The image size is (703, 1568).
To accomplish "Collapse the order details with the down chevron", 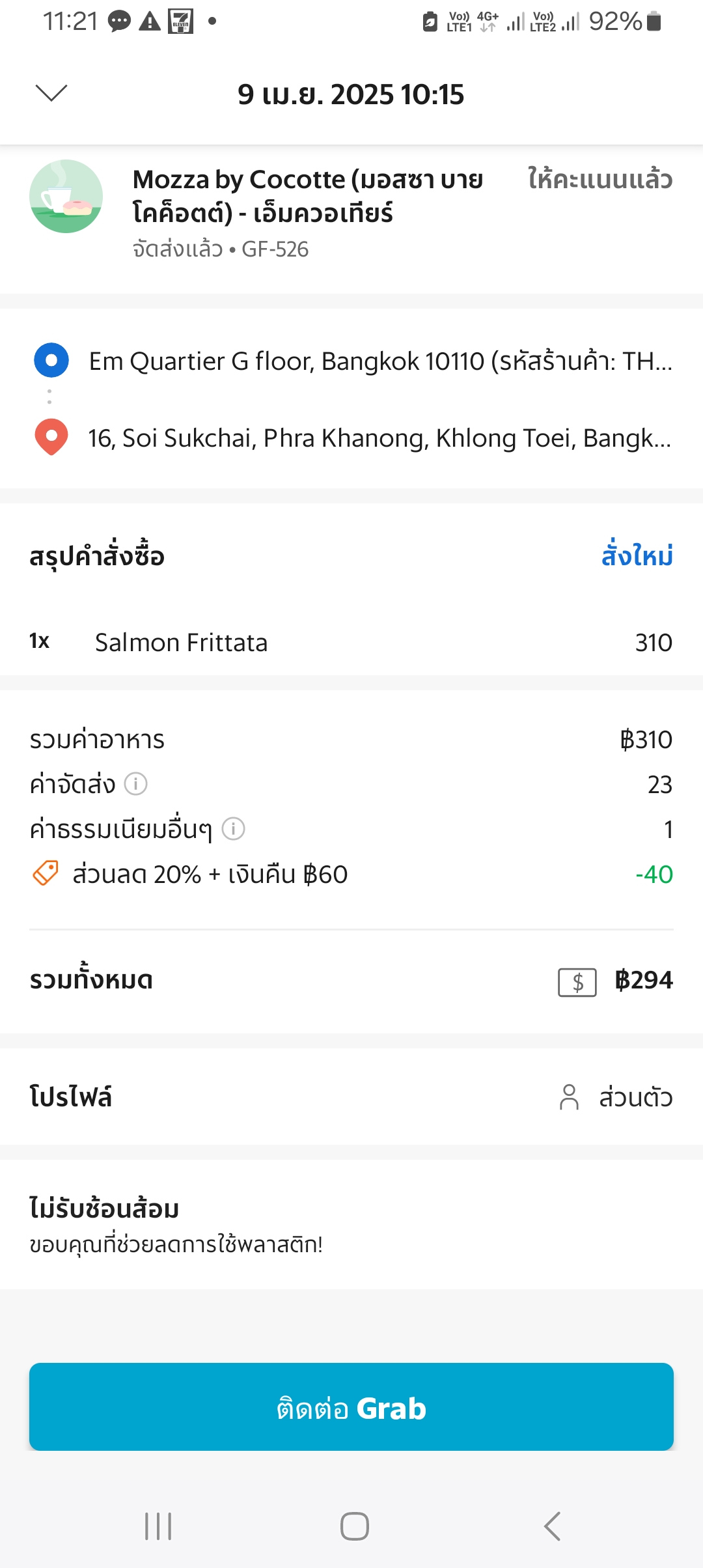I will 51,93.
